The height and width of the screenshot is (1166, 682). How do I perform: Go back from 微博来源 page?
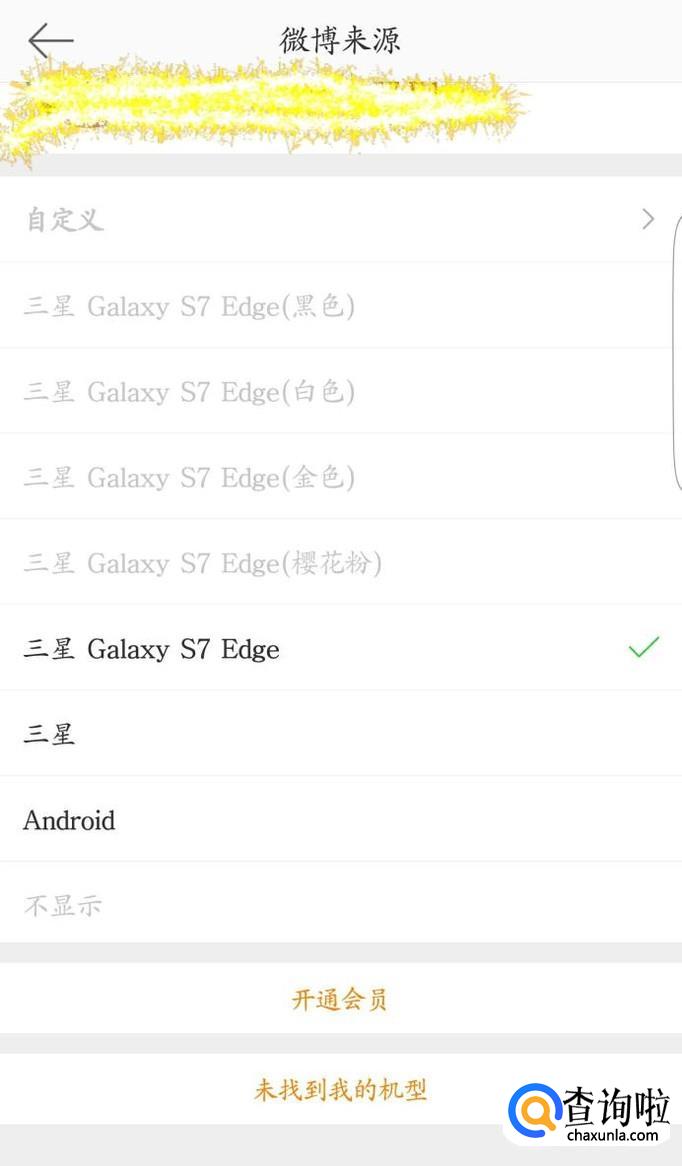[x=50, y=41]
